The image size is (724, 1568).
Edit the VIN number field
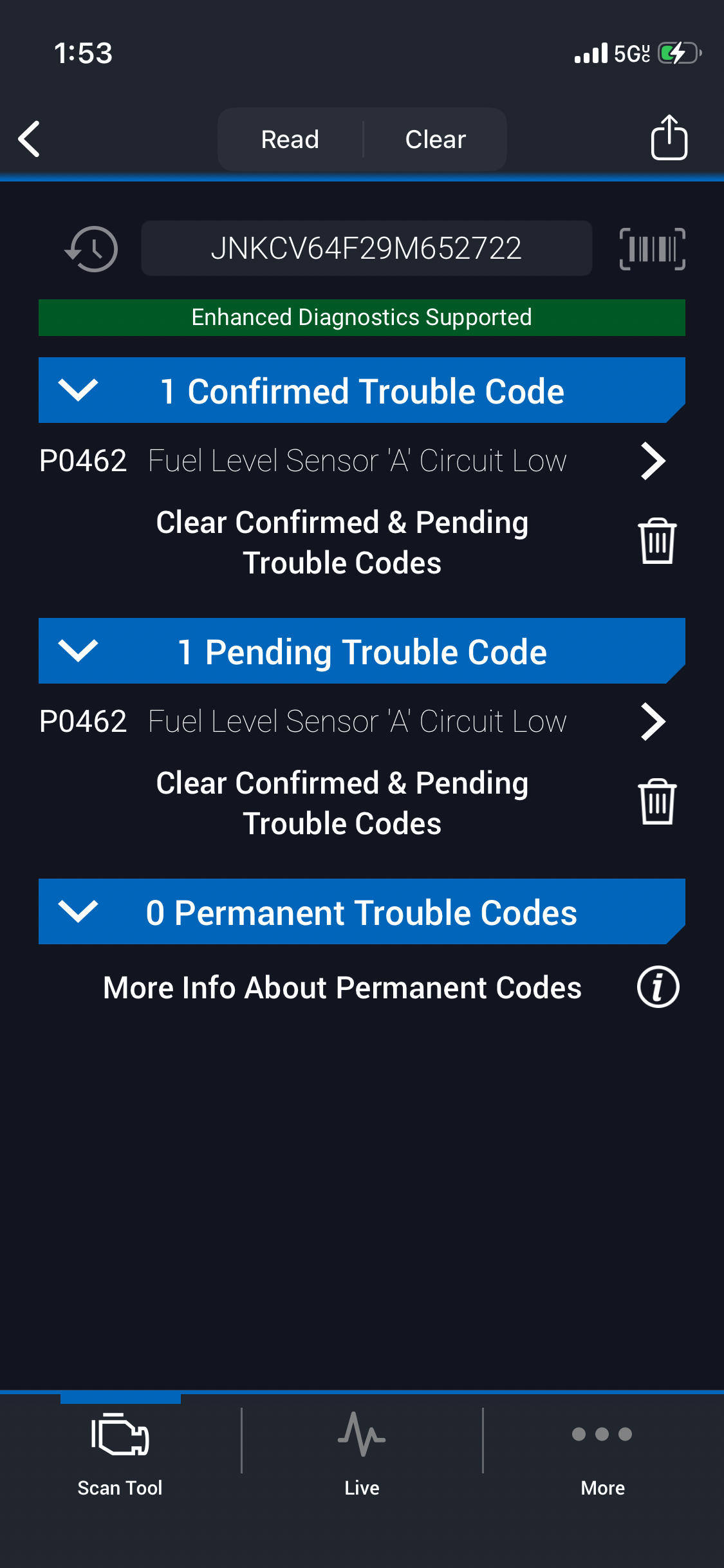pyautogui.click(x=366, y=248)
